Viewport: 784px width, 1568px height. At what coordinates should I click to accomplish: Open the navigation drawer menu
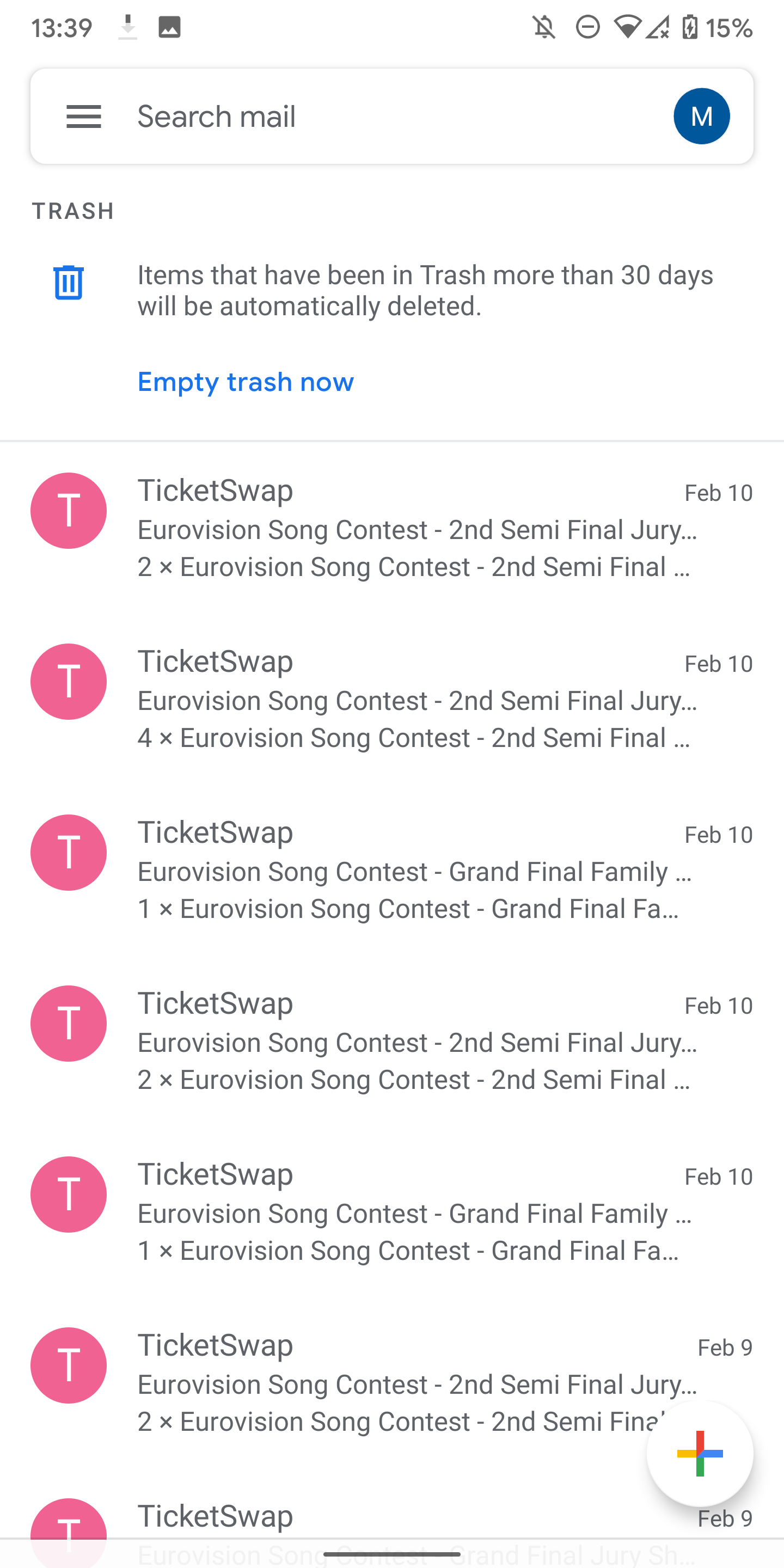(83, 117)
